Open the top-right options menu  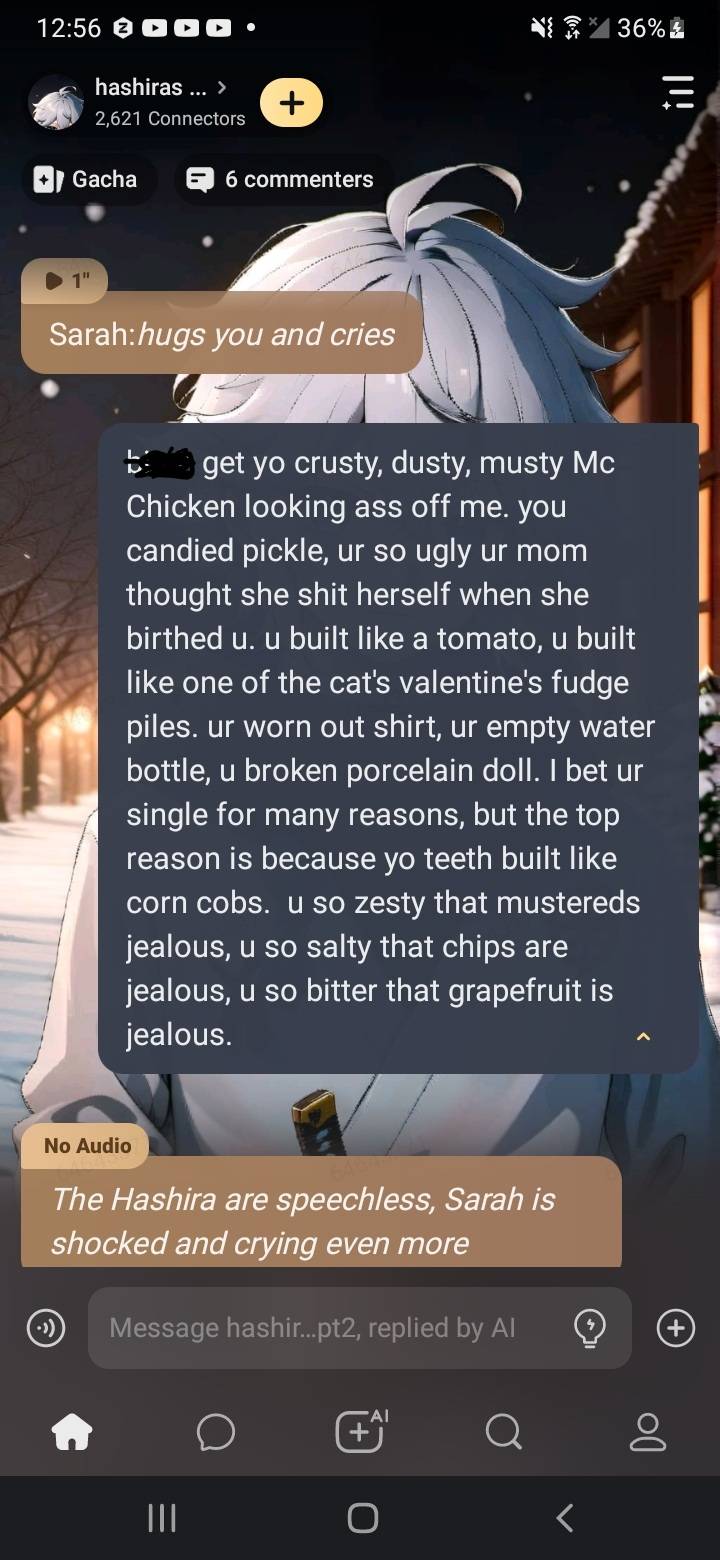click(677, 92)
